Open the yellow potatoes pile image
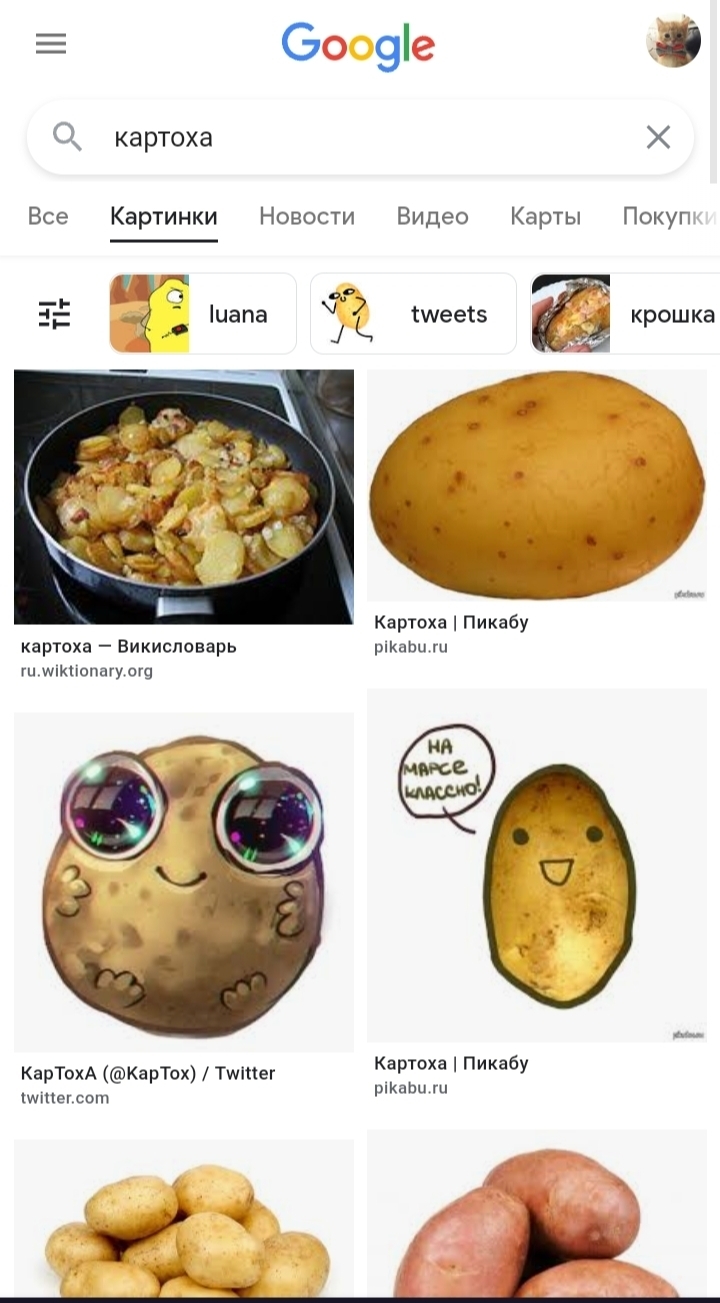The width and height of the screenshot is (720, 1303). click(x=184, y=1220)
